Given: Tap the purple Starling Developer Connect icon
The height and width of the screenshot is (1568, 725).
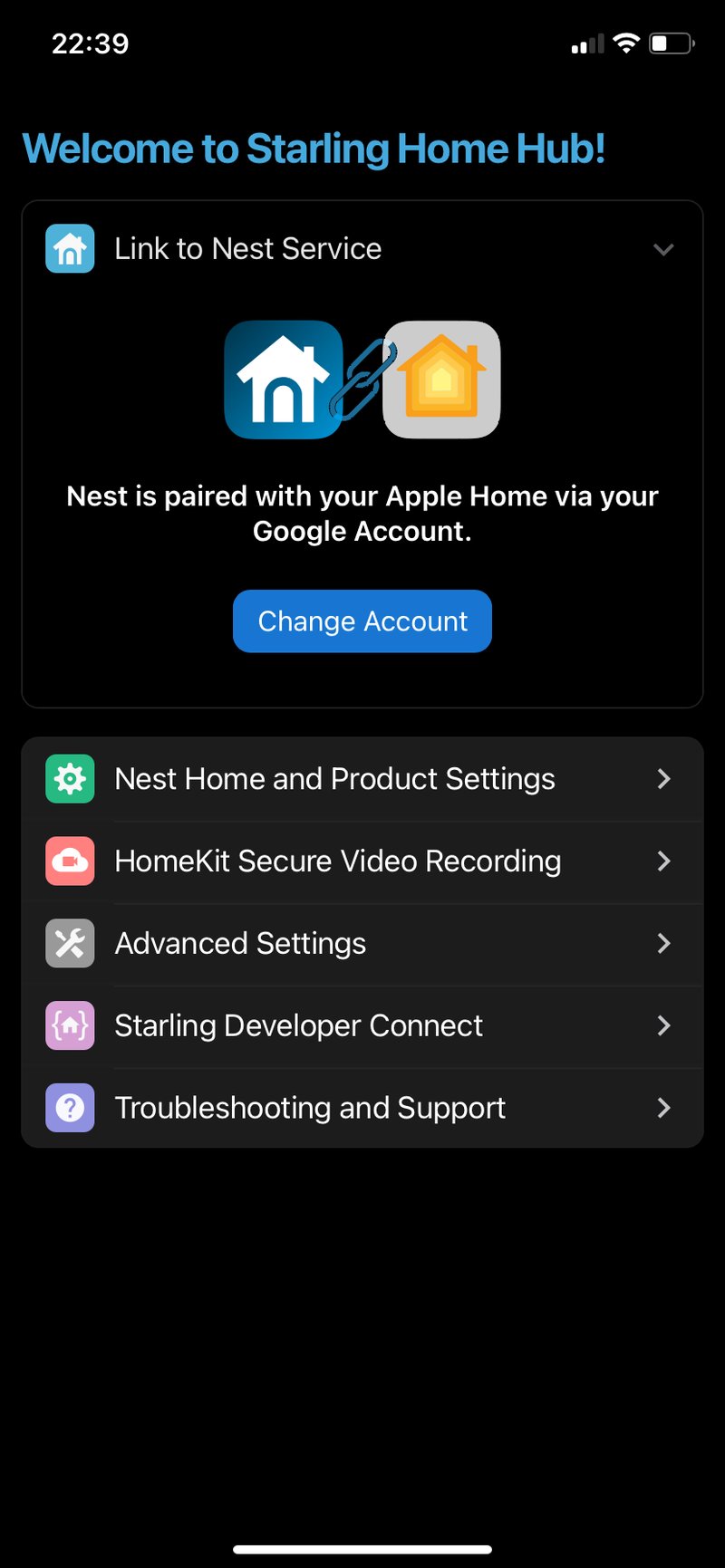Looking at the screenshot, I should (x=70, y=1025).
